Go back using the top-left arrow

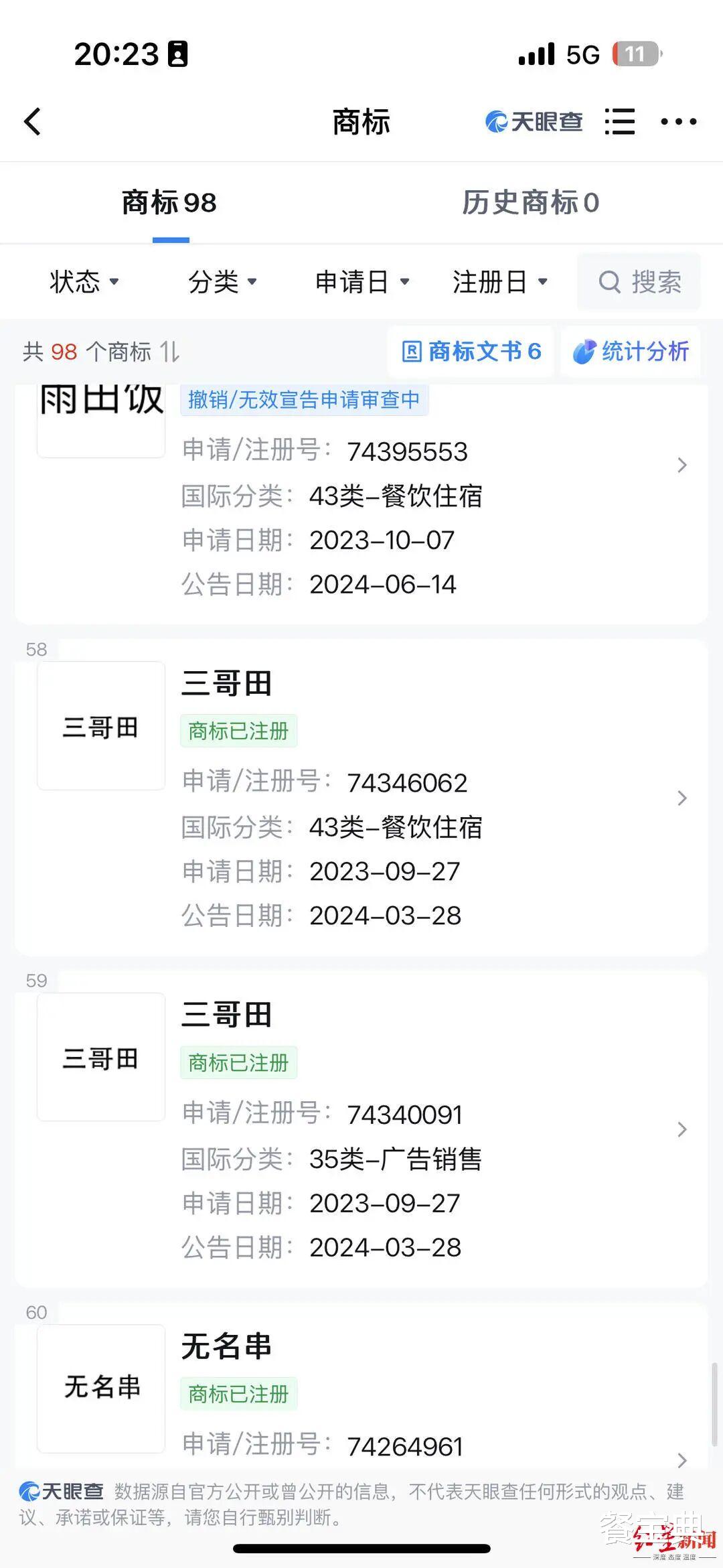(33, 122)
